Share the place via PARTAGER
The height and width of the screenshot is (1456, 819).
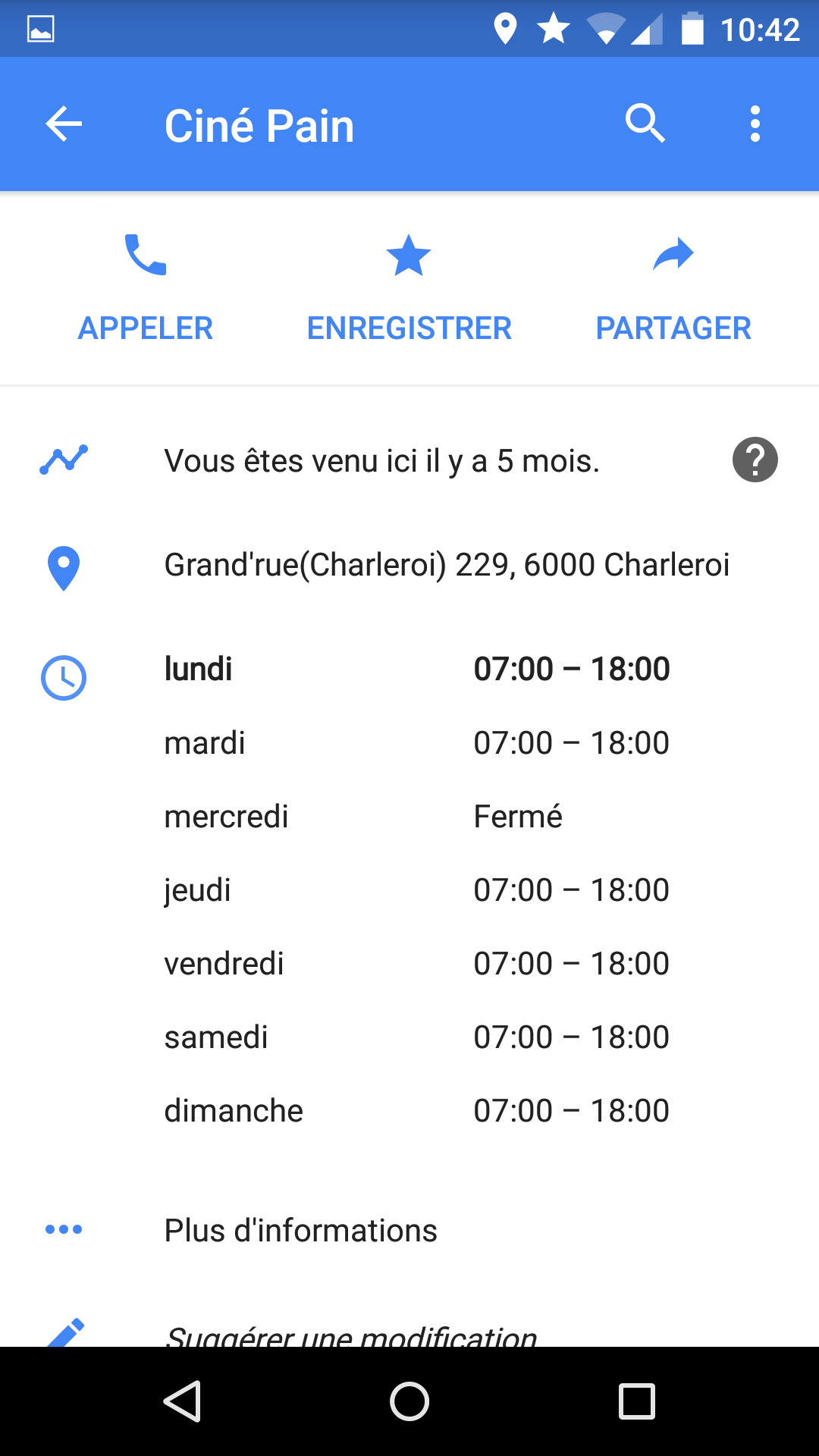point(673,288)
